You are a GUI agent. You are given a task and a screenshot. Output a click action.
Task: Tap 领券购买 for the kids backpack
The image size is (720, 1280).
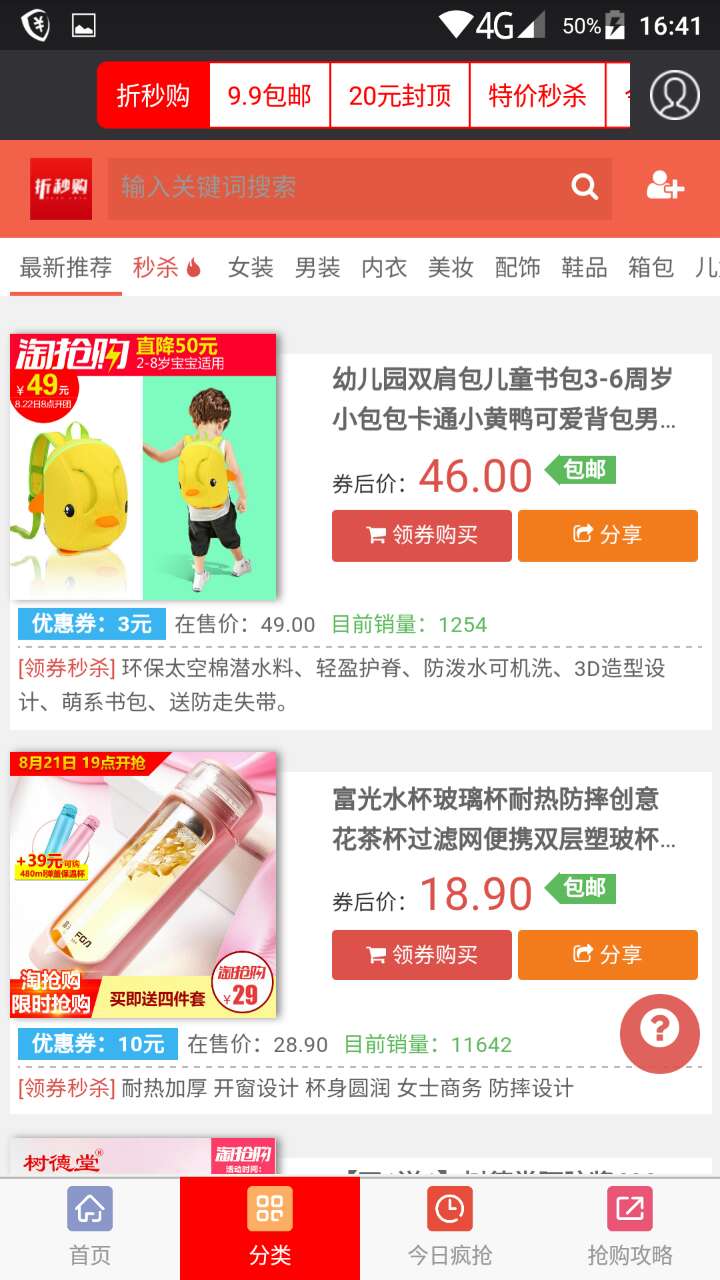click(421, 536)
